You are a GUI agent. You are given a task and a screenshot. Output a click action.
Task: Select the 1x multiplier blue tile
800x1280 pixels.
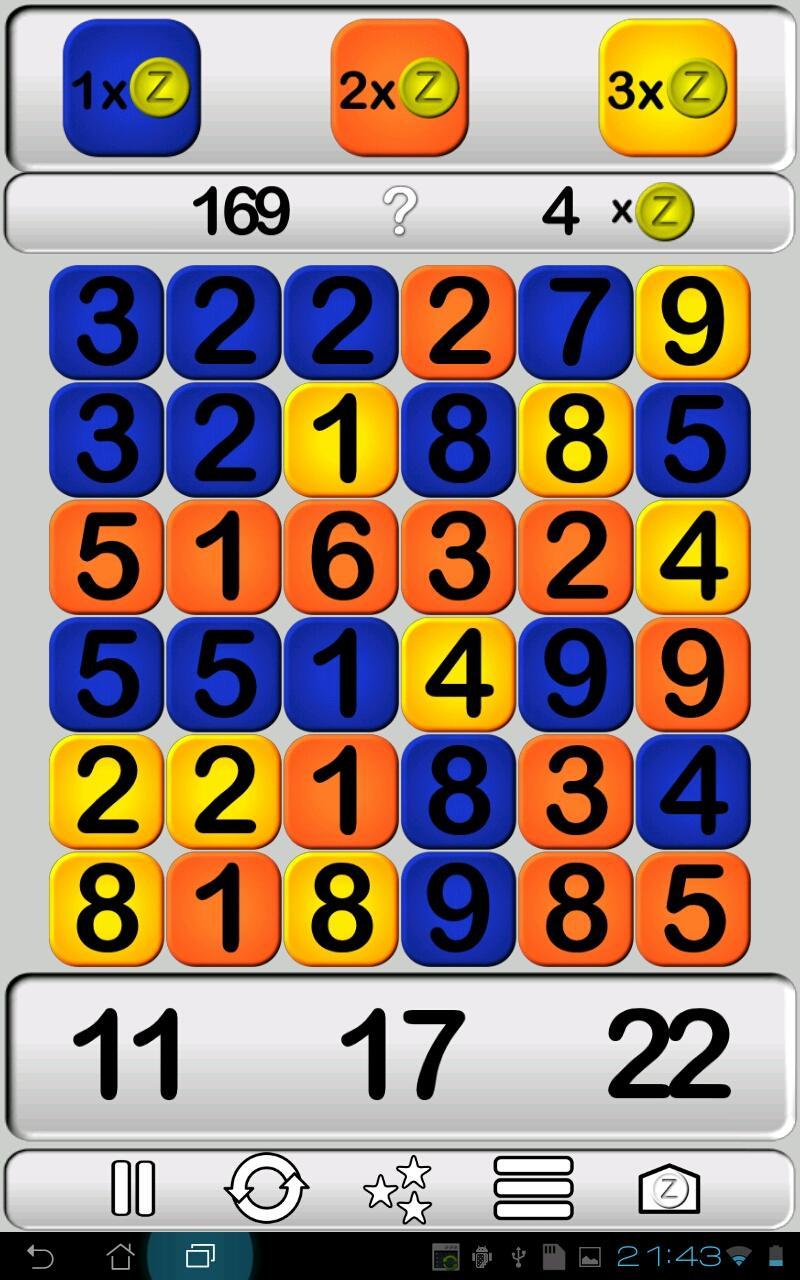tap(130, 89)
